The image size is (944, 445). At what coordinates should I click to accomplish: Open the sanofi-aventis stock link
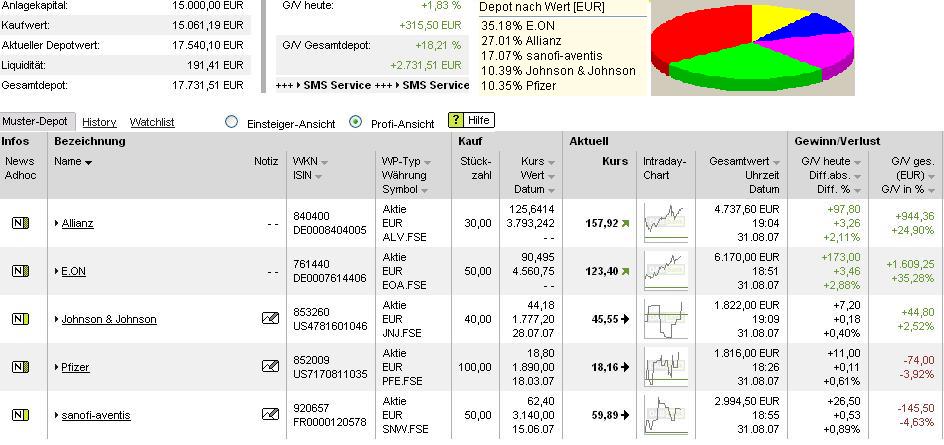point(96,415)
